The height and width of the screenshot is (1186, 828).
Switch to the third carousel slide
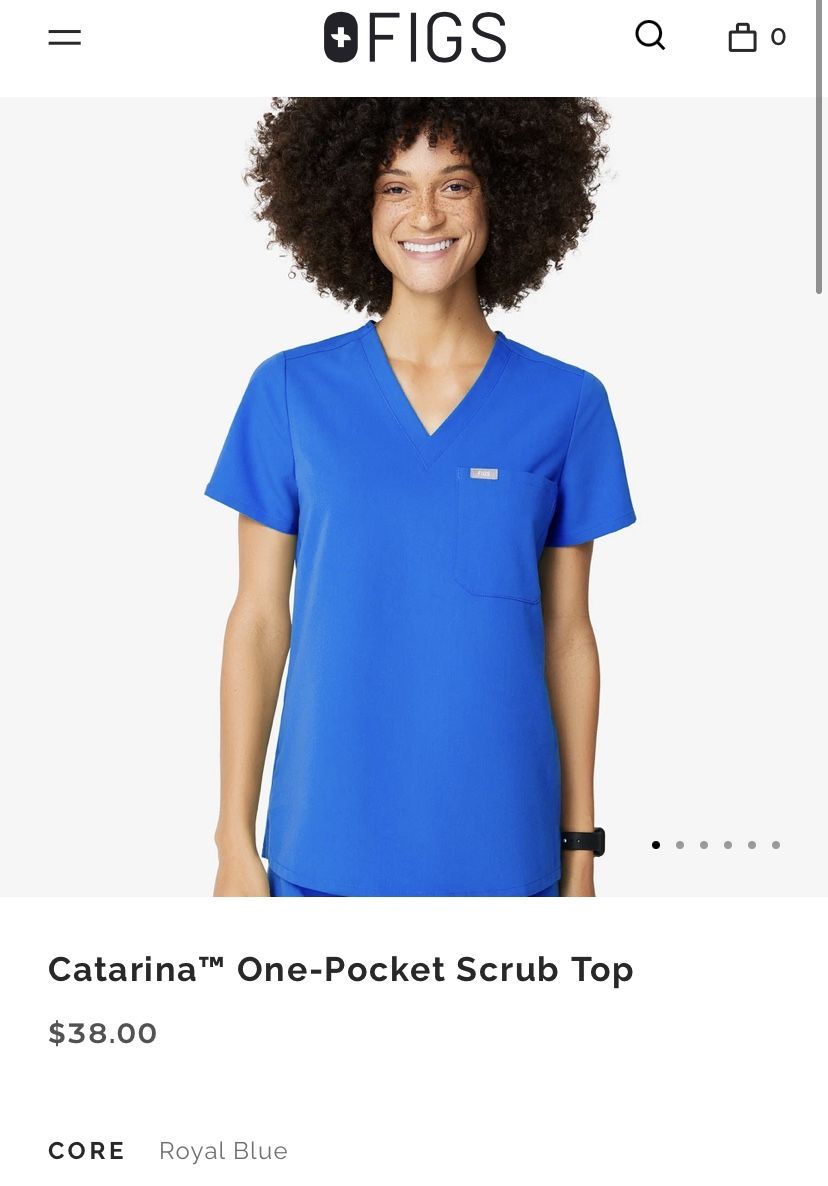pyautogui.click(x=703, y=845)
